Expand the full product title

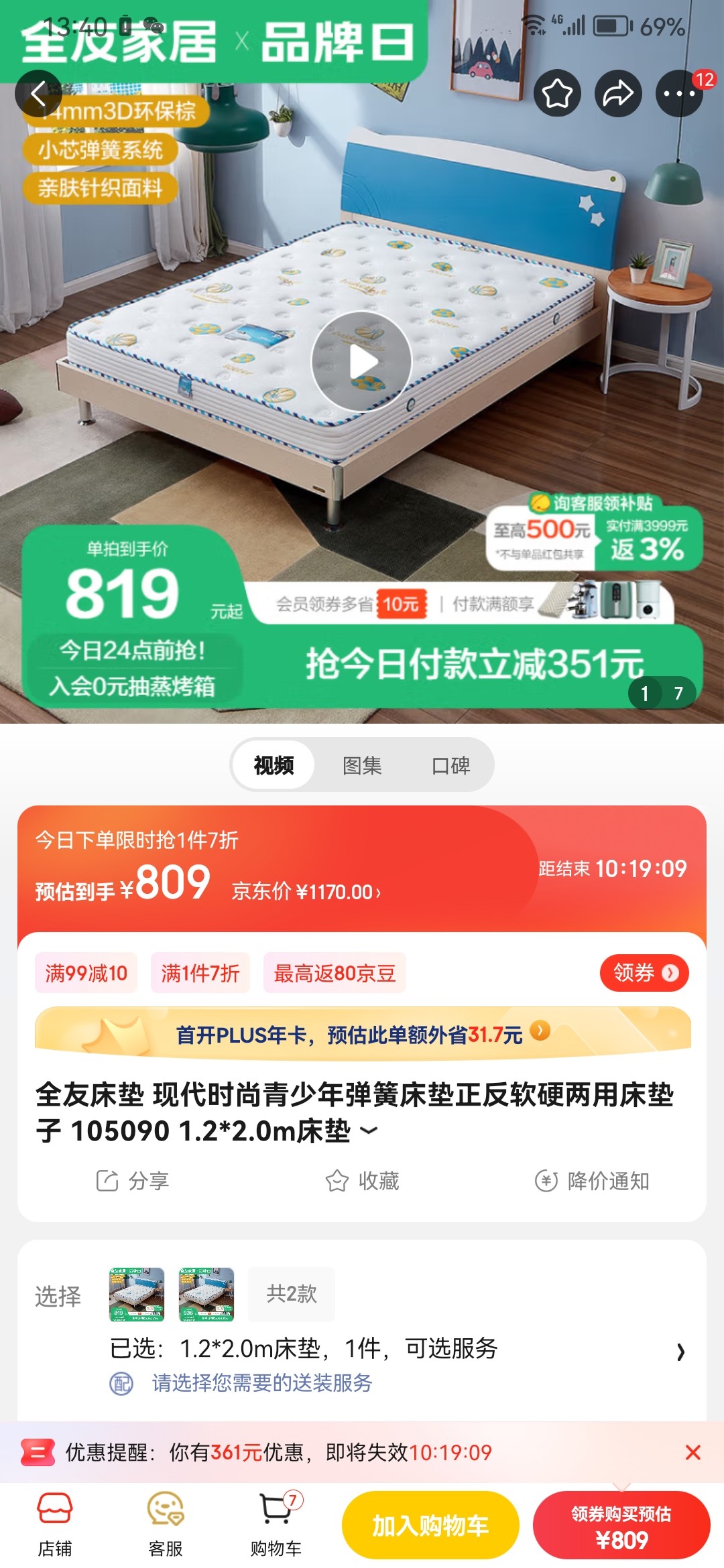pyautogui.click(x=369, y=1132)
